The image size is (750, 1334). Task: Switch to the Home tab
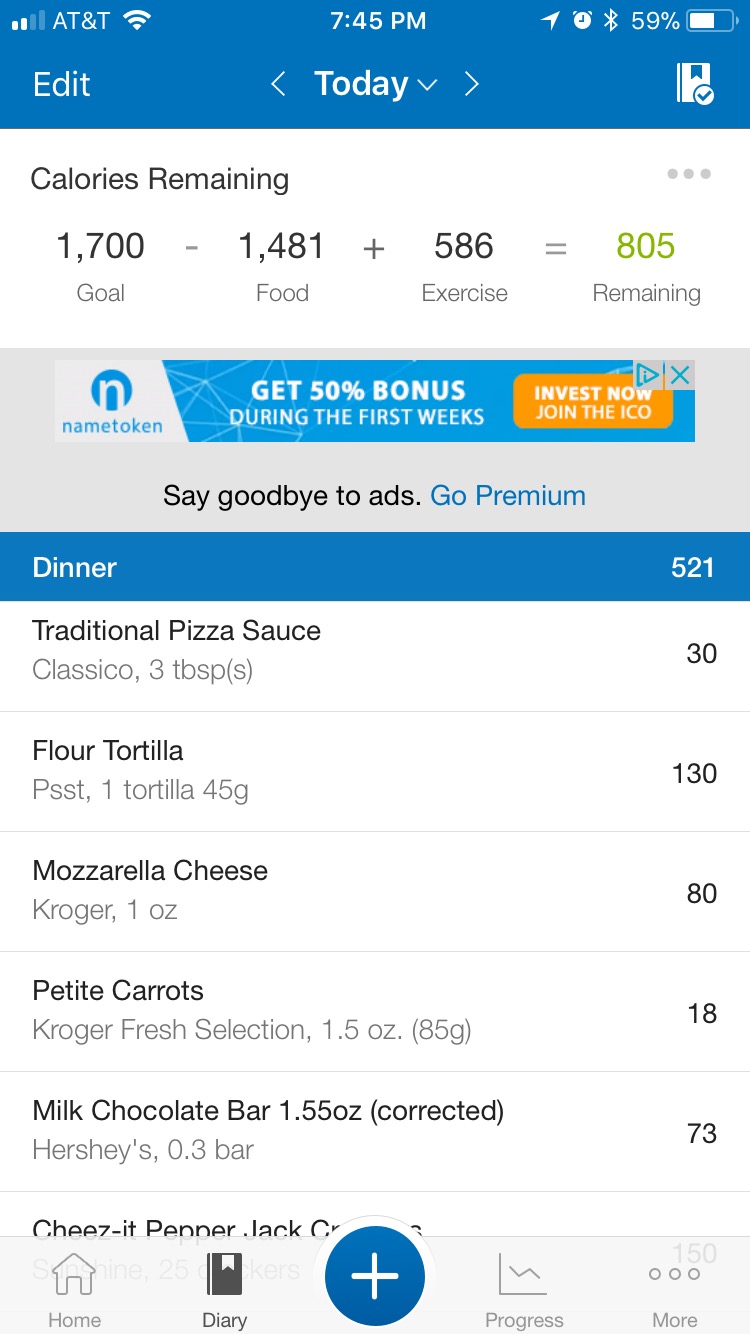pos(75,1290)
